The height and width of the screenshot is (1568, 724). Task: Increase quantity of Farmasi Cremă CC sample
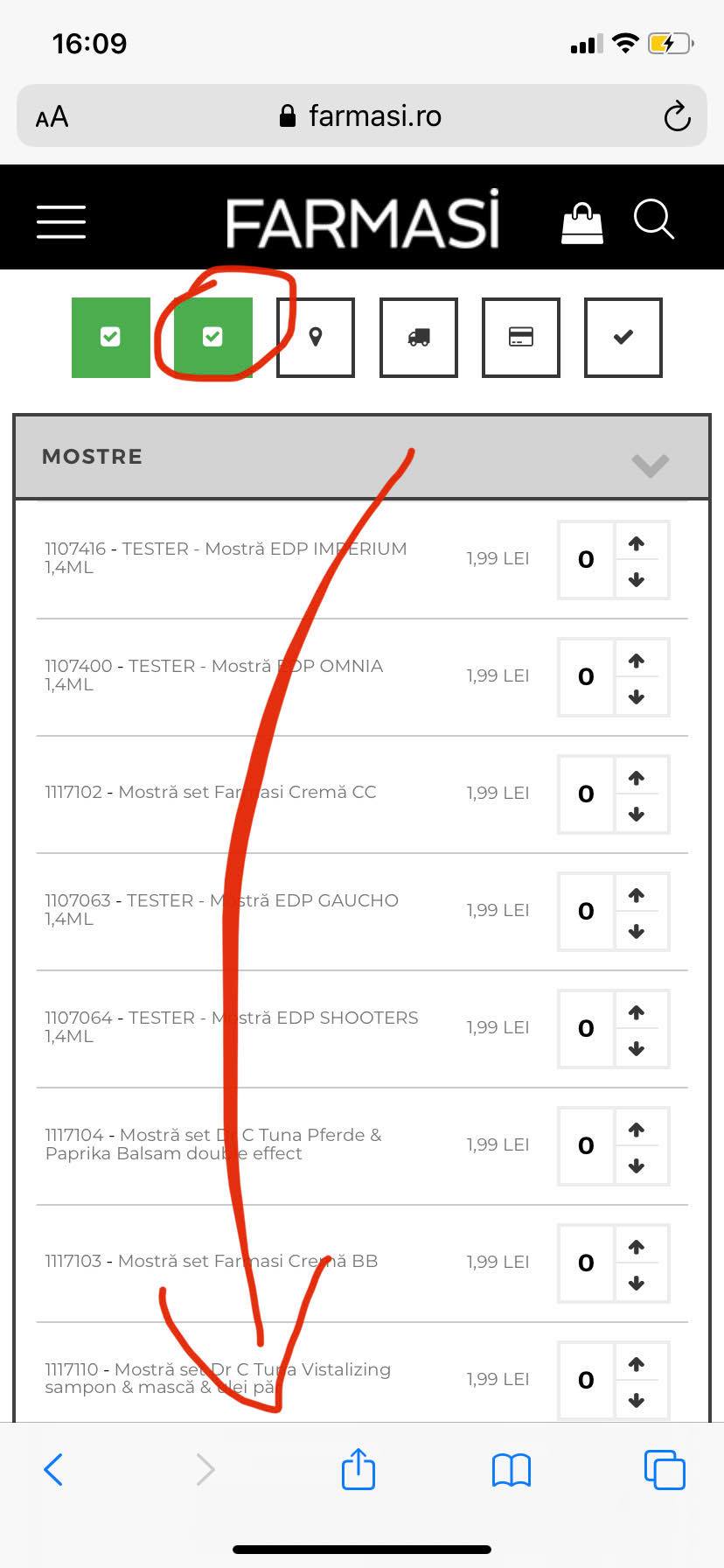637,778
